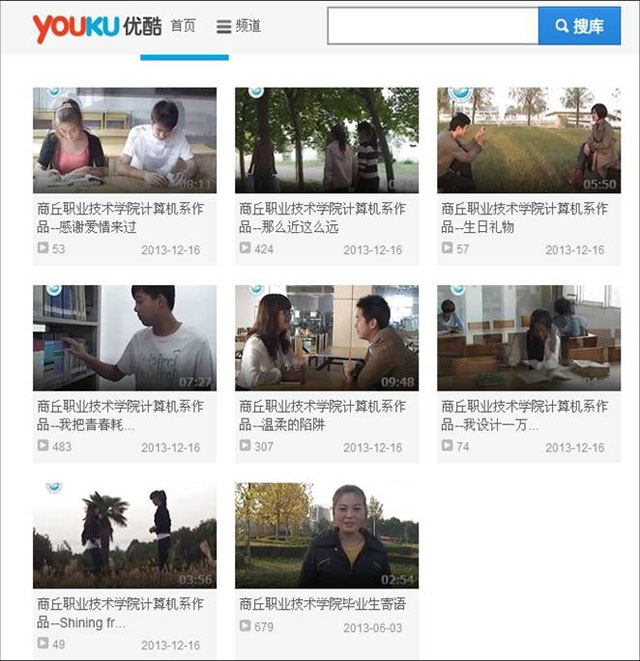
Task: Tap the search input field
Action: (432, 26)
